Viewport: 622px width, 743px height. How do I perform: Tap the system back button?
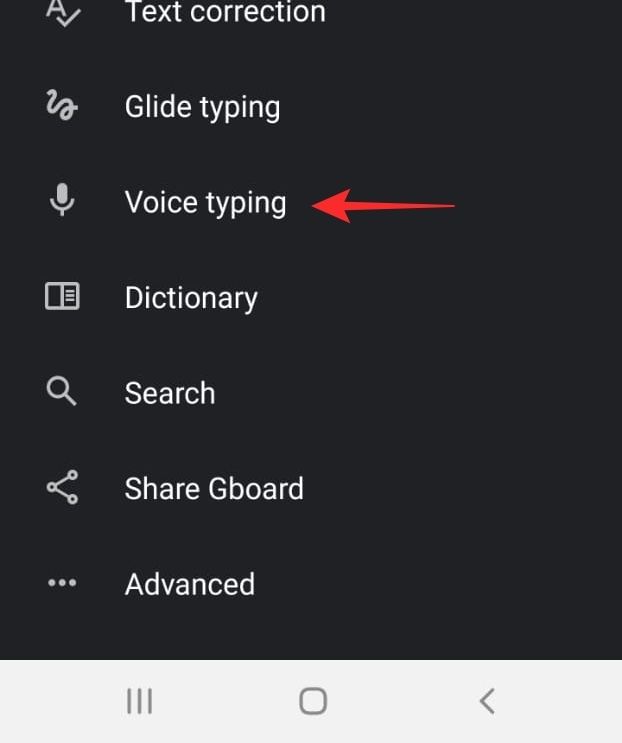[487, 702]
